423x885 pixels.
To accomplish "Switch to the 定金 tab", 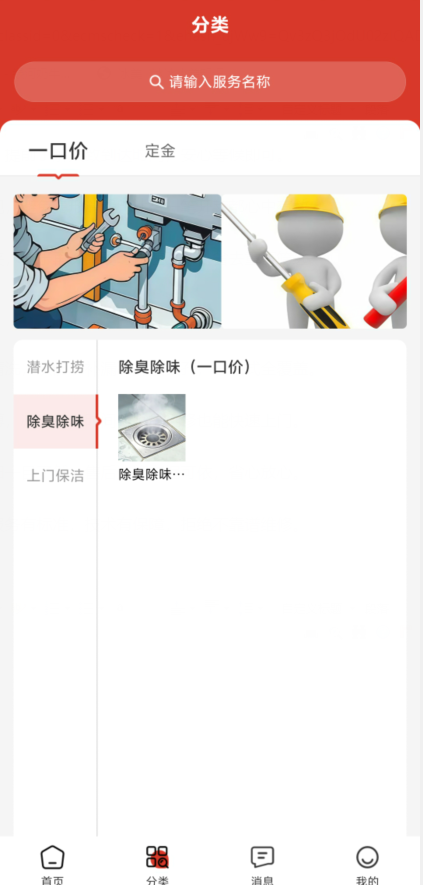I will (160, 151).
